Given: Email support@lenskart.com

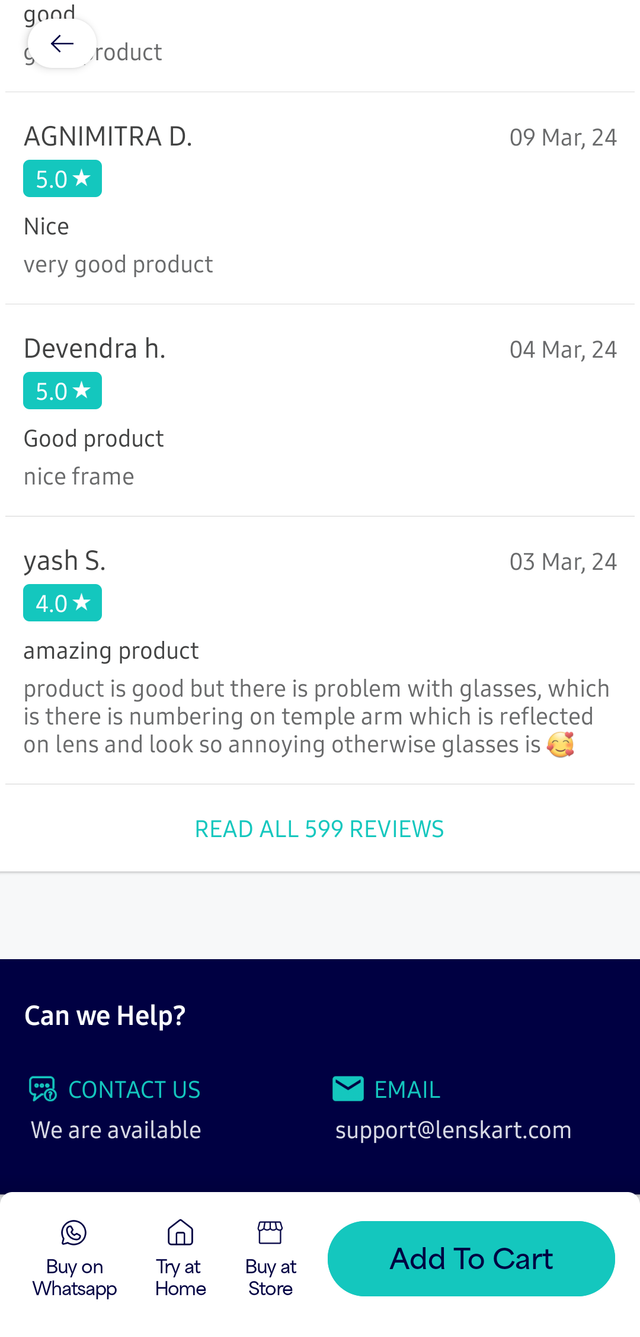Looking at the screenshot, I should 453,1130.
